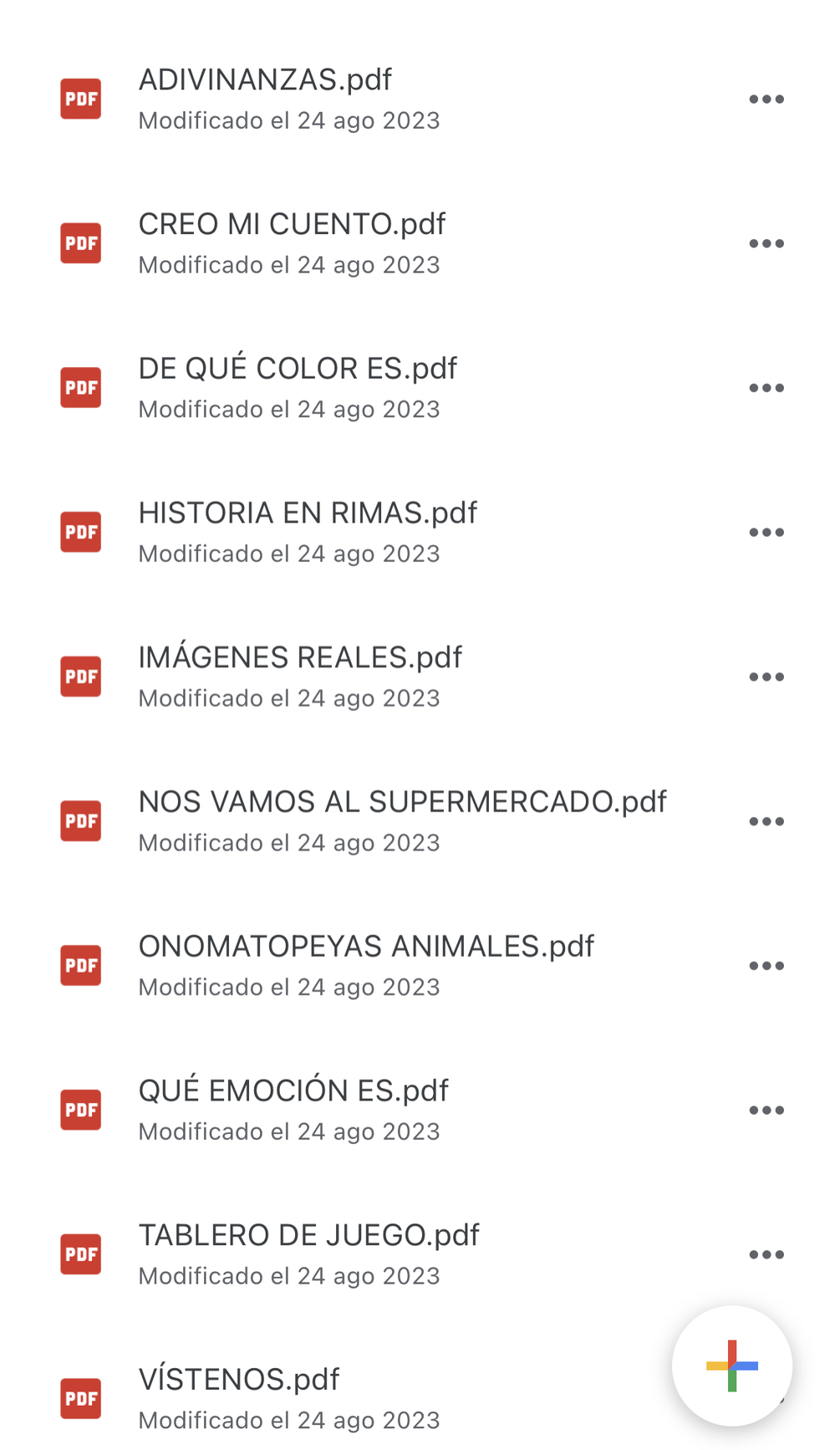
Task: Open more options for NOS VAMOS AL SUPERMERCADO.pdf
Action: point(766,822)
